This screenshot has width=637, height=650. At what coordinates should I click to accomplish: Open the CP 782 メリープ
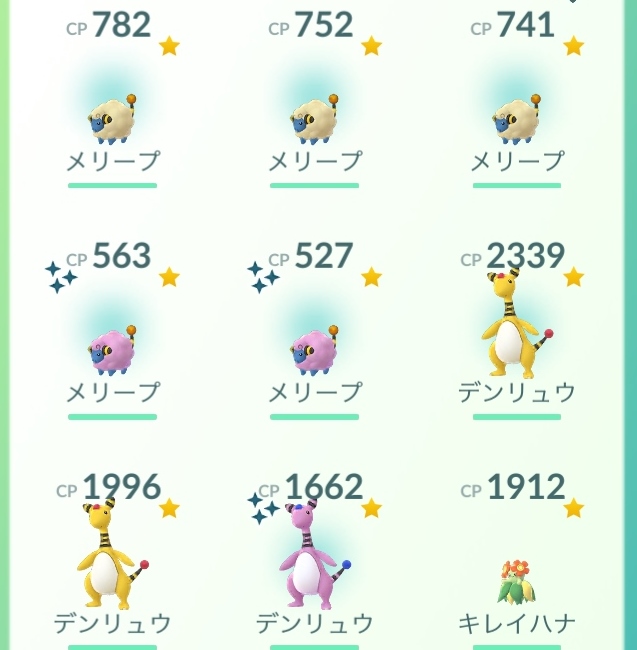[112, 120]
